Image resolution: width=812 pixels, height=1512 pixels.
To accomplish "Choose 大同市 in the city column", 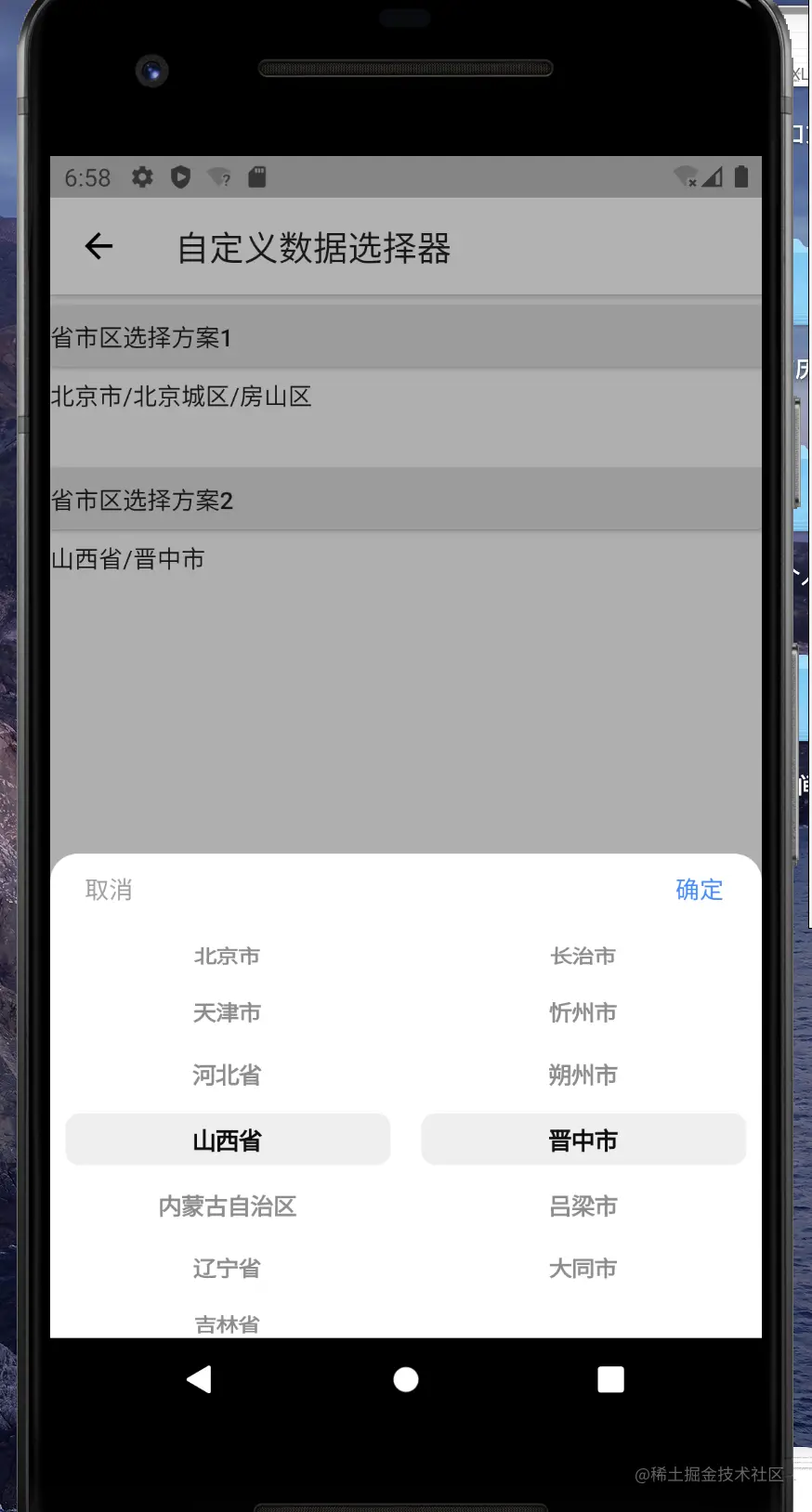I will pos(583,1268).
